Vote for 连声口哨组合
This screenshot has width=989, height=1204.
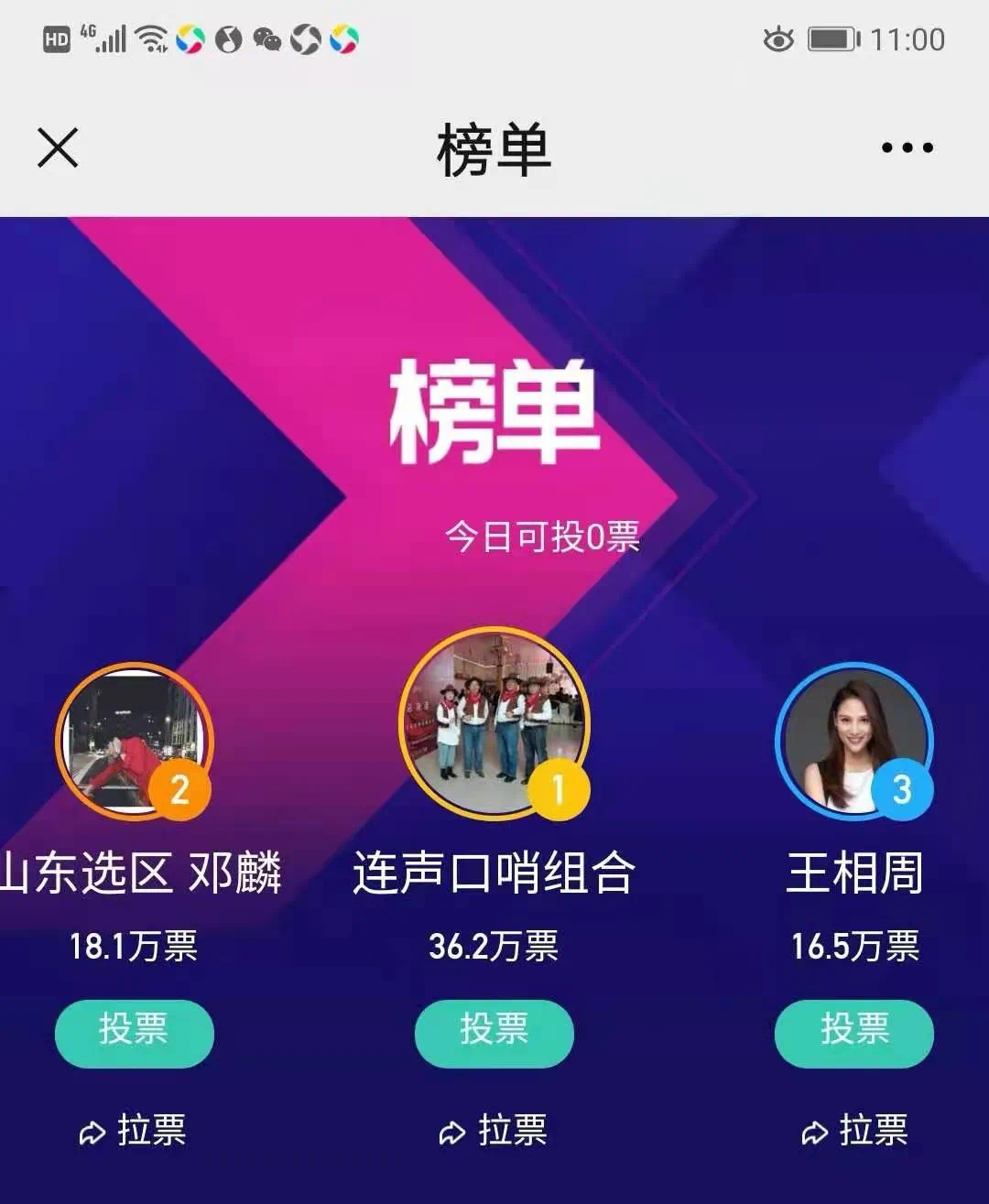[494, 1032]
